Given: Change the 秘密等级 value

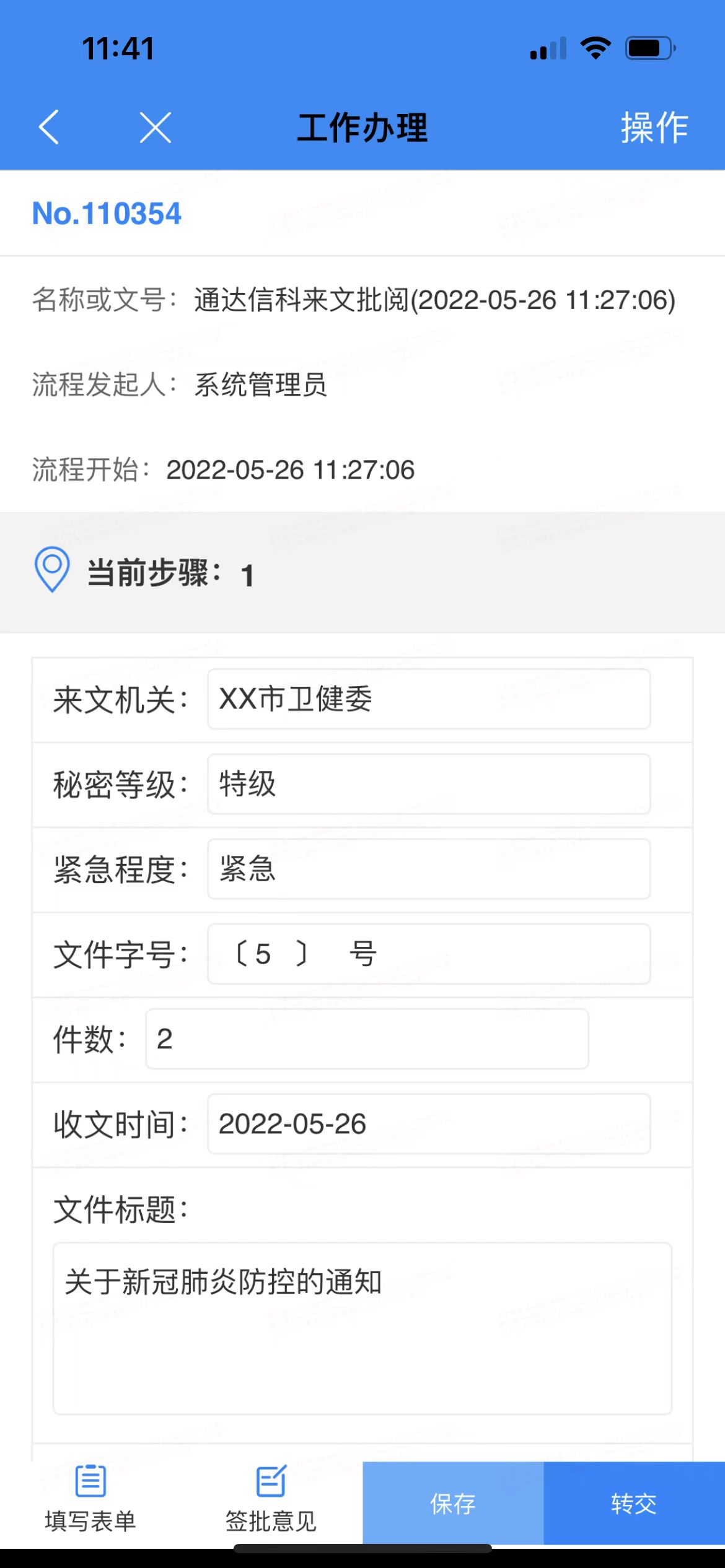Looking at the screenshot, I should click(x=429, y=784).
